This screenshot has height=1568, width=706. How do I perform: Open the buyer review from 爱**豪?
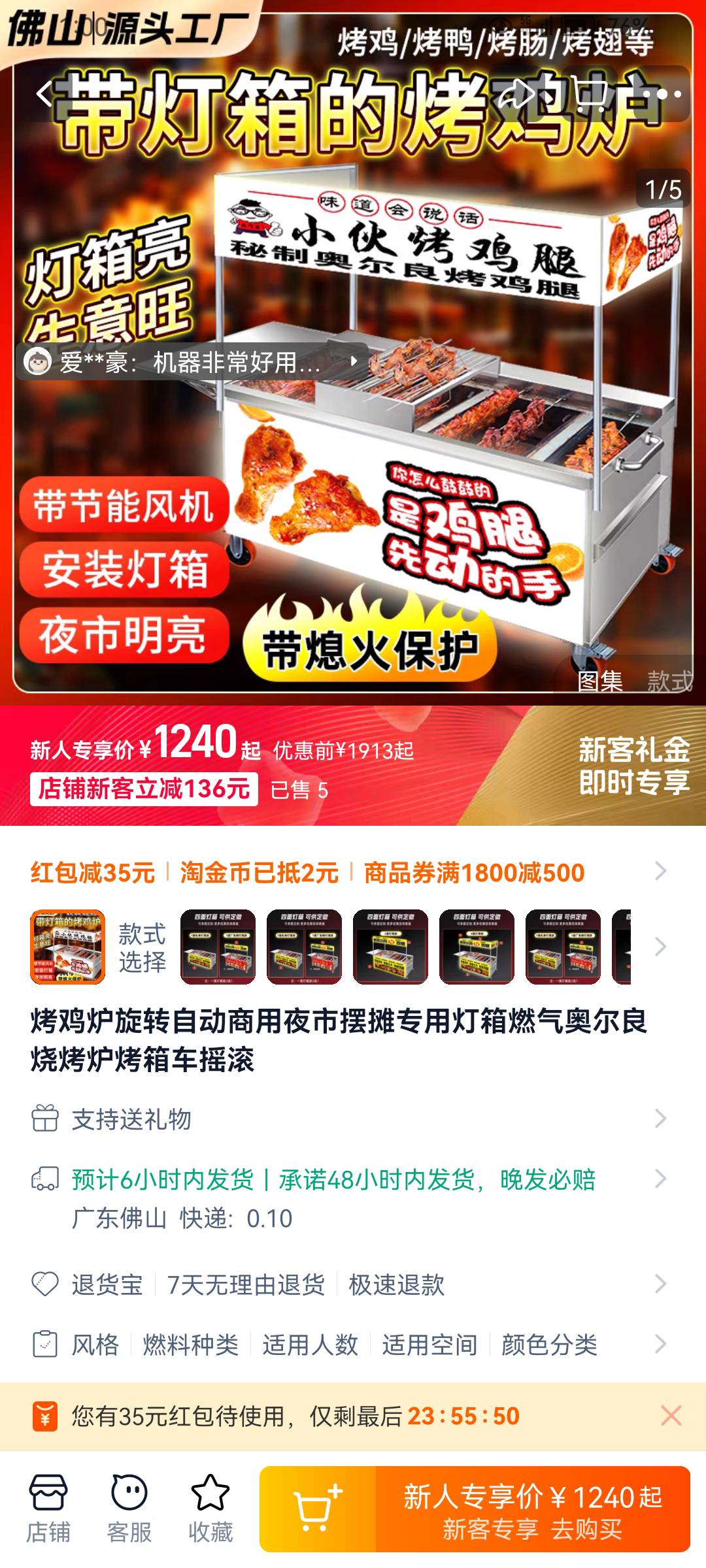pyautogui.click(x=191, y=361)
